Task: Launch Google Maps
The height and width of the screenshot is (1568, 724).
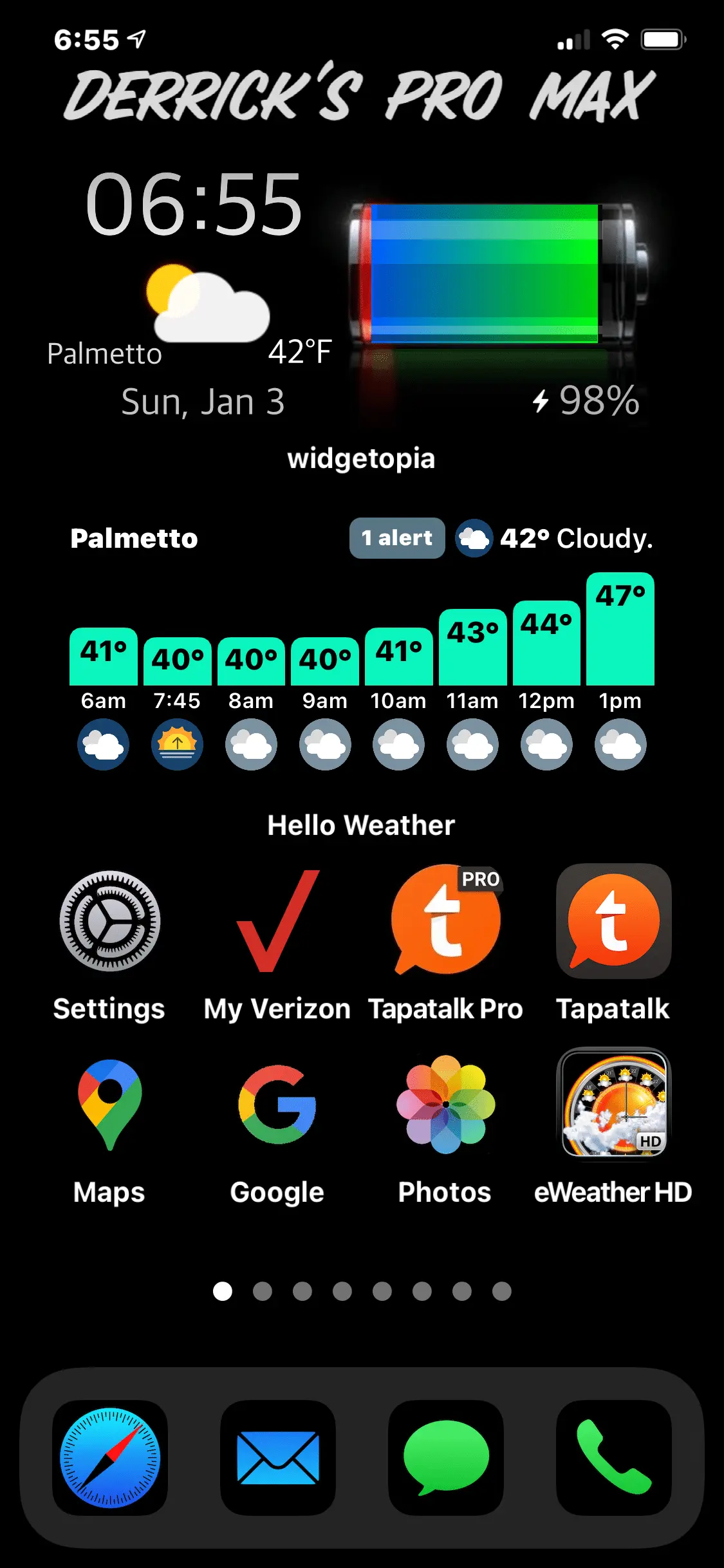Action: [109, 1105]
